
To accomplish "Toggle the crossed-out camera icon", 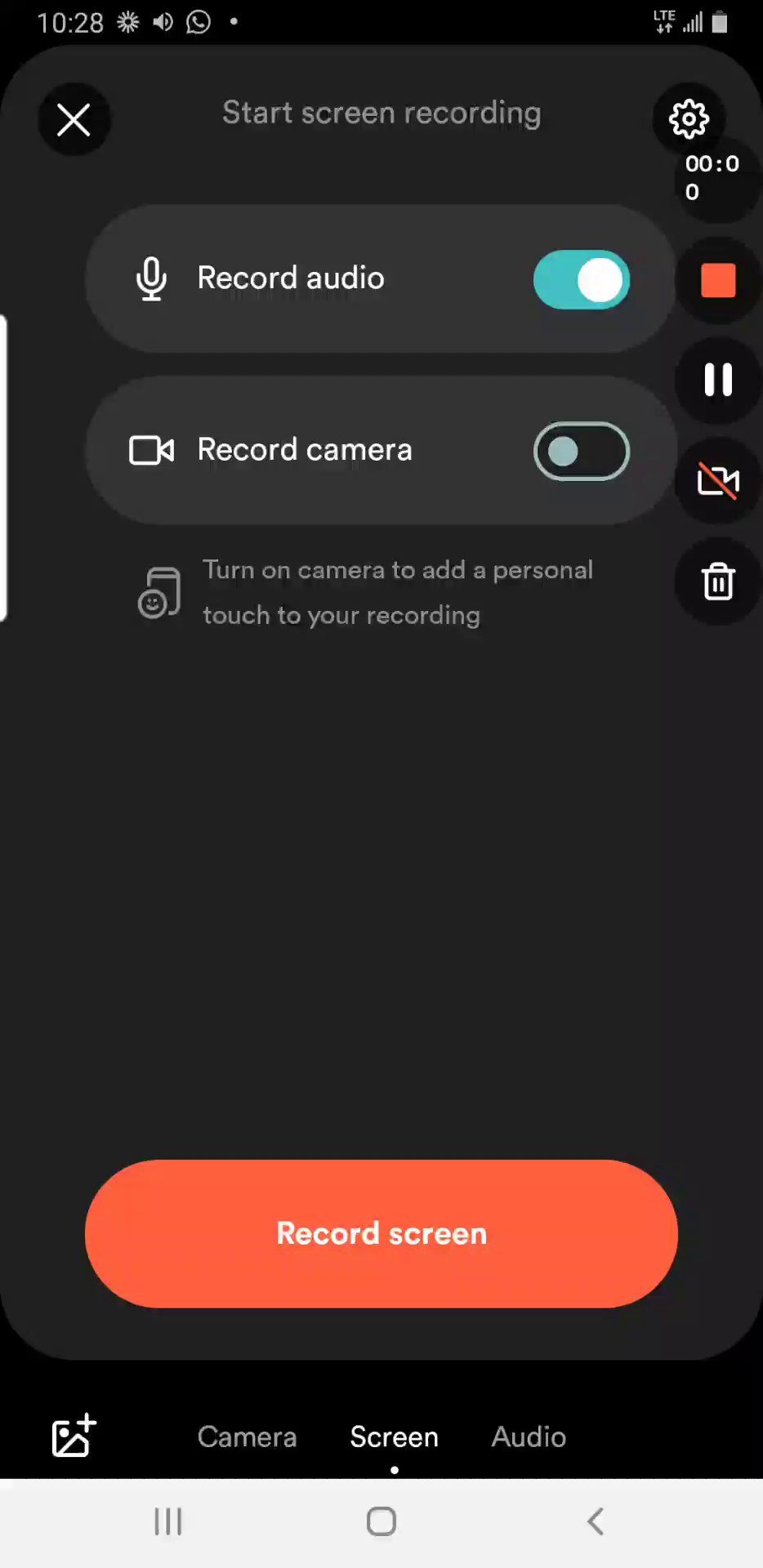I will click(x=718, y=480).
